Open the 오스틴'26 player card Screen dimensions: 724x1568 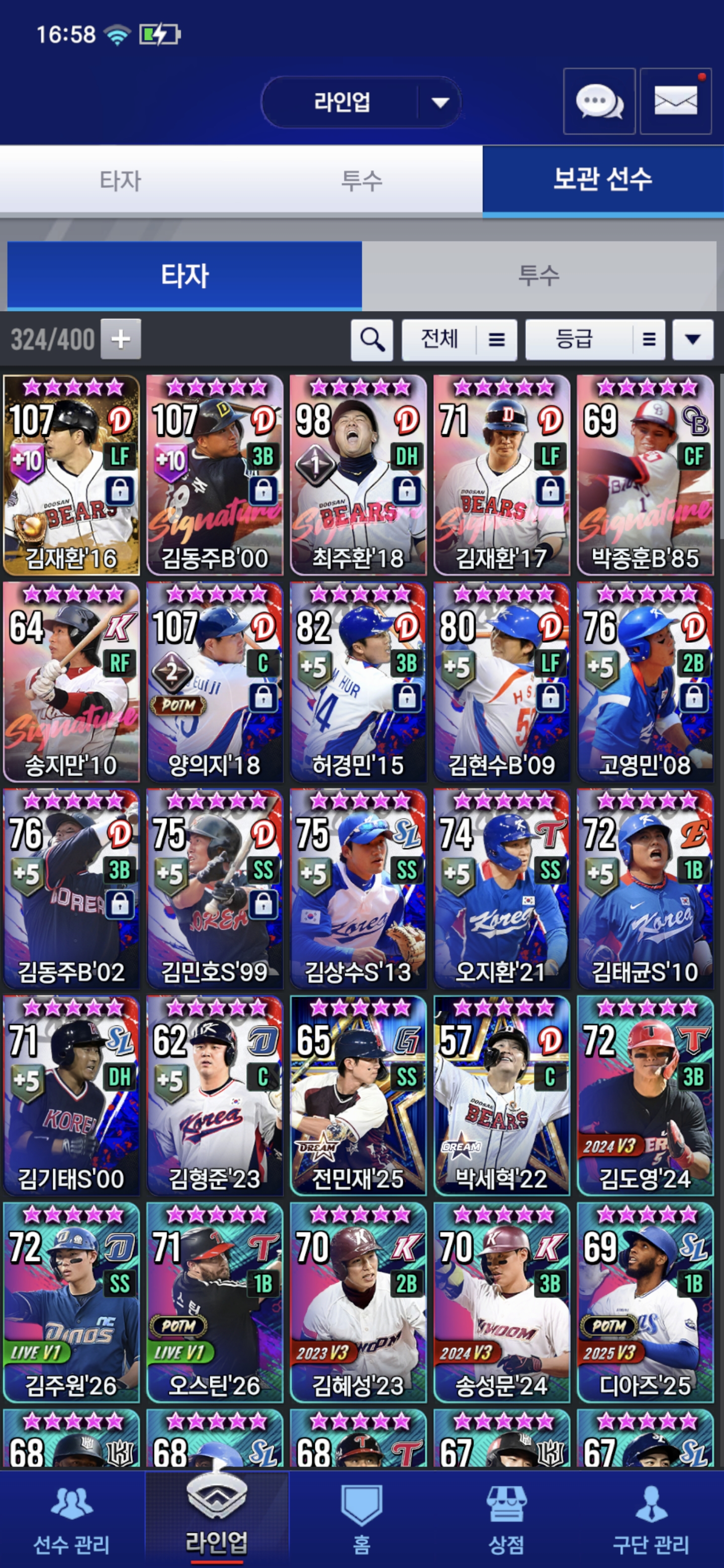pyautogui.click(x=214, y=1303)
